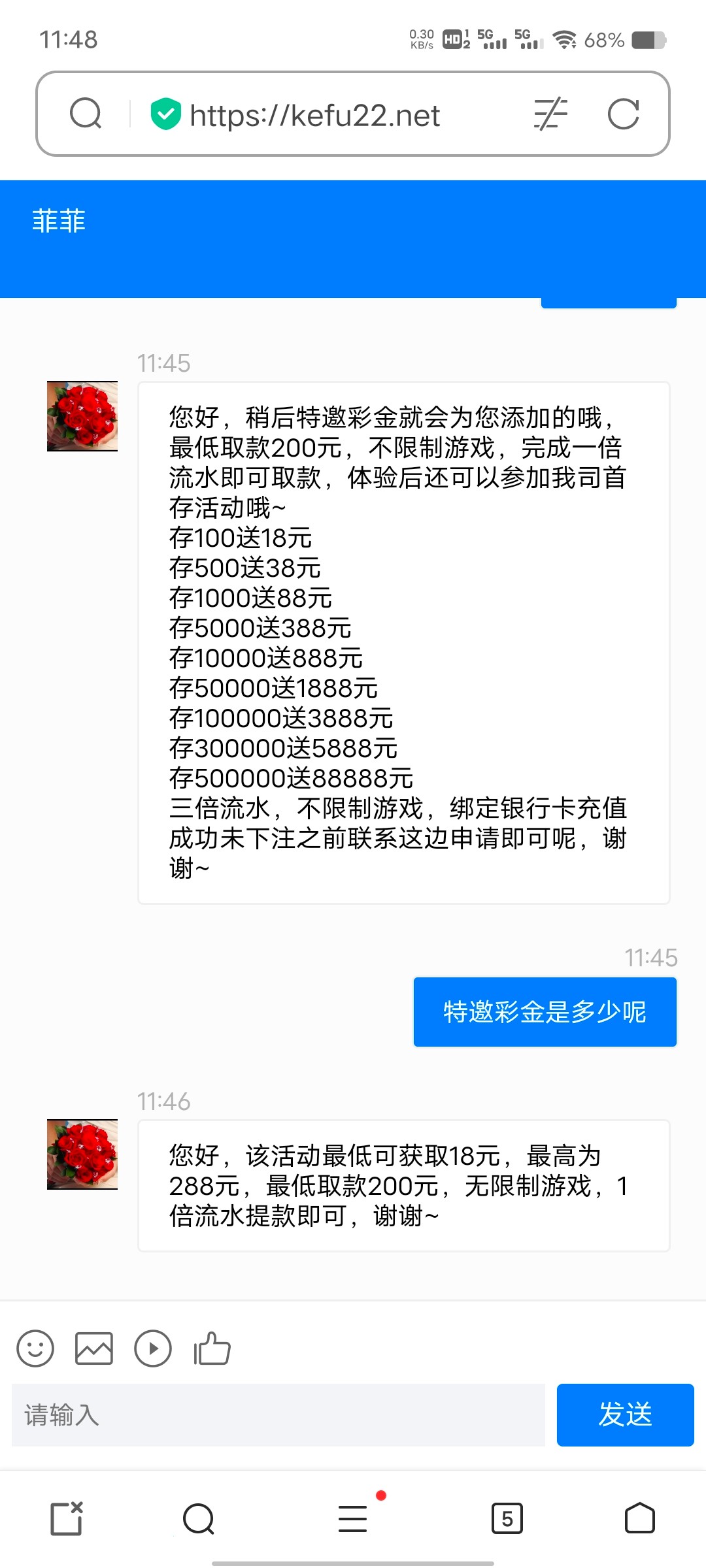Tap the 发送 send button
Screen dimensions: 706x1568
[x=625, y=1415]
